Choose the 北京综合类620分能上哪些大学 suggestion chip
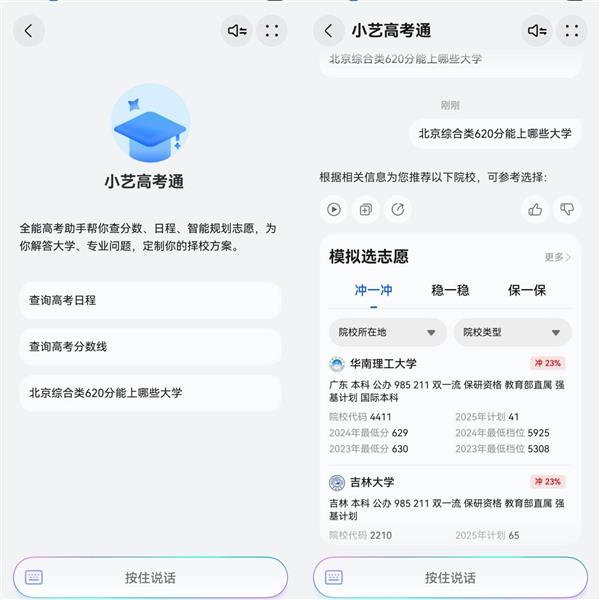Viewport: 600px width, 600px height. point(150,393)
